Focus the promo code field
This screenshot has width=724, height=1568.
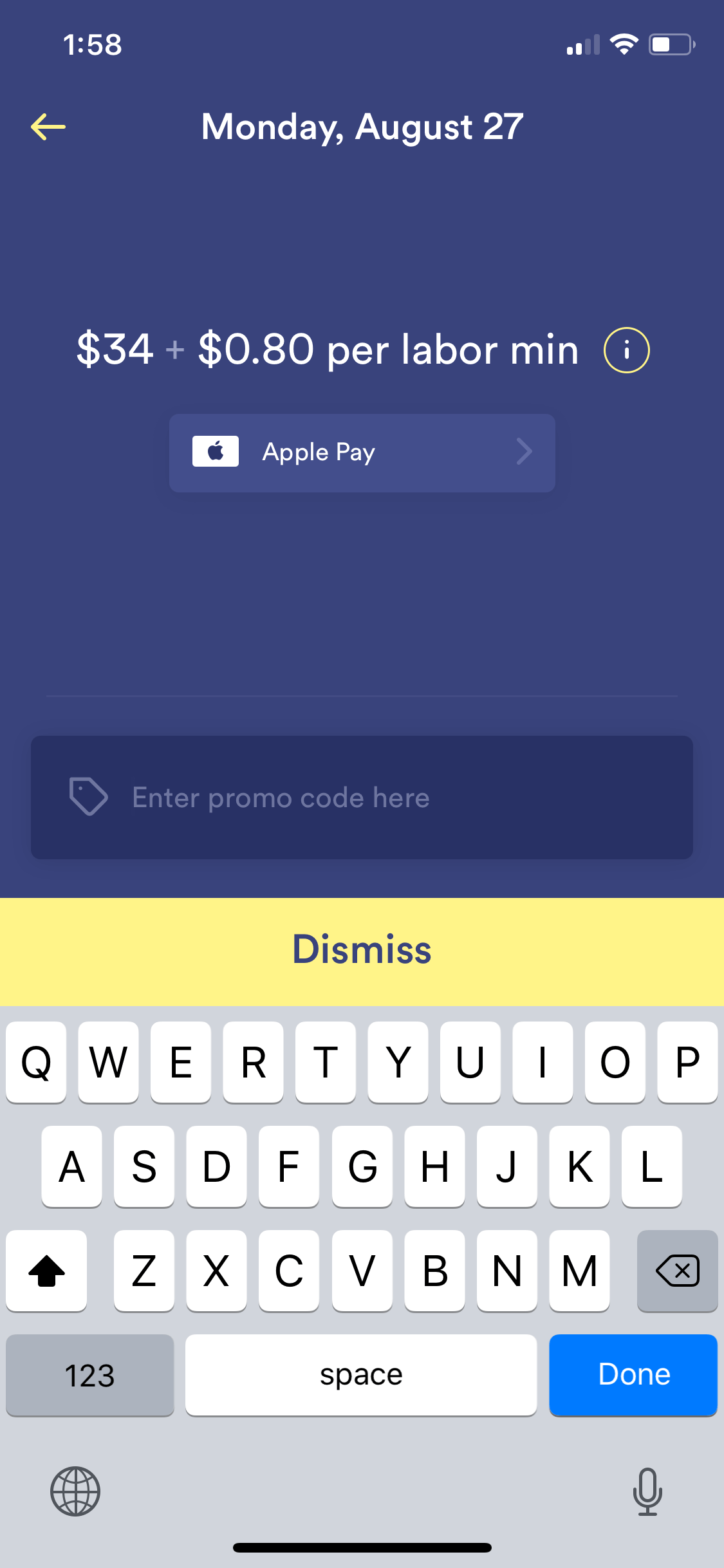pos(362,798)
